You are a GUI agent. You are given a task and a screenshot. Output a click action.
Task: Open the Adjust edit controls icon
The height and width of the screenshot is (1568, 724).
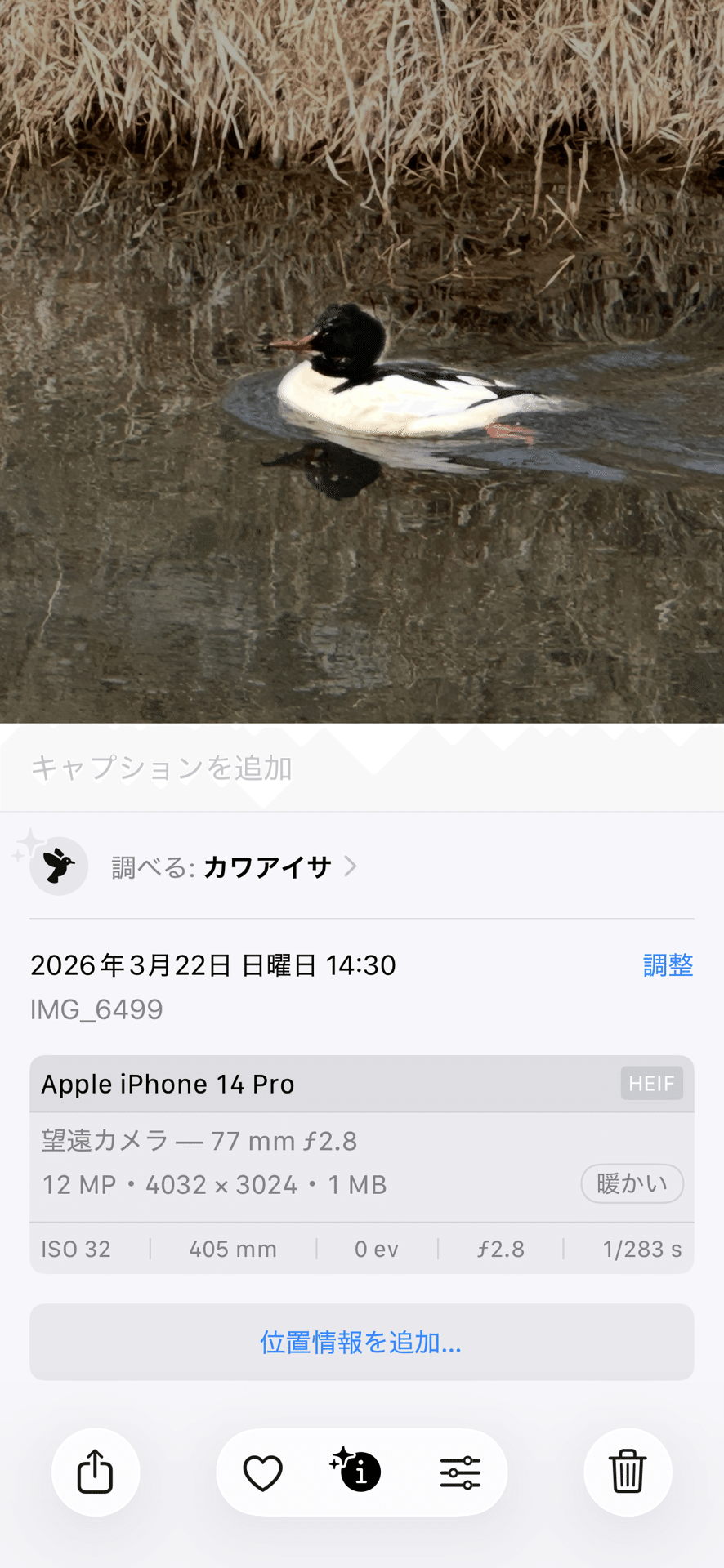[x=461, y=1472]
